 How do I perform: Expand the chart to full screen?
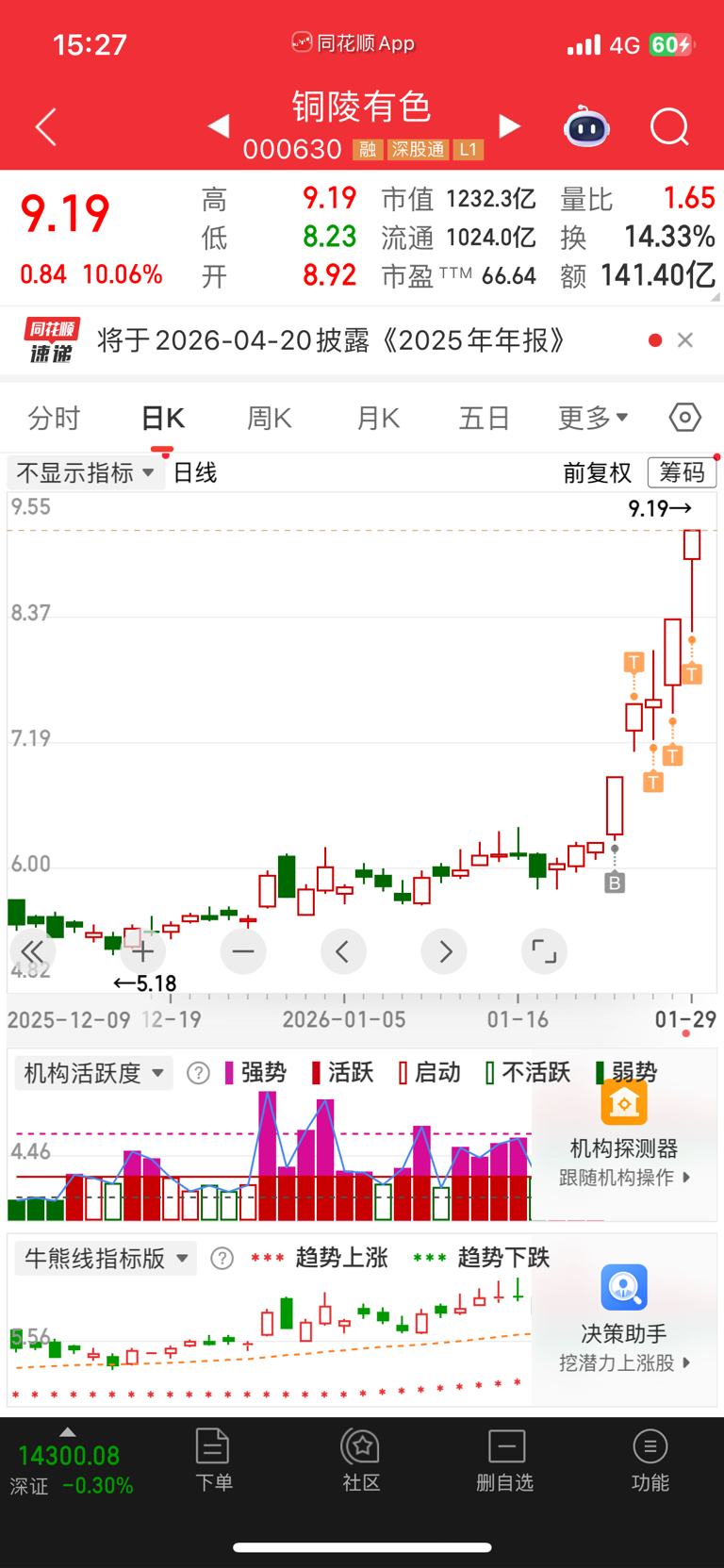544,951
